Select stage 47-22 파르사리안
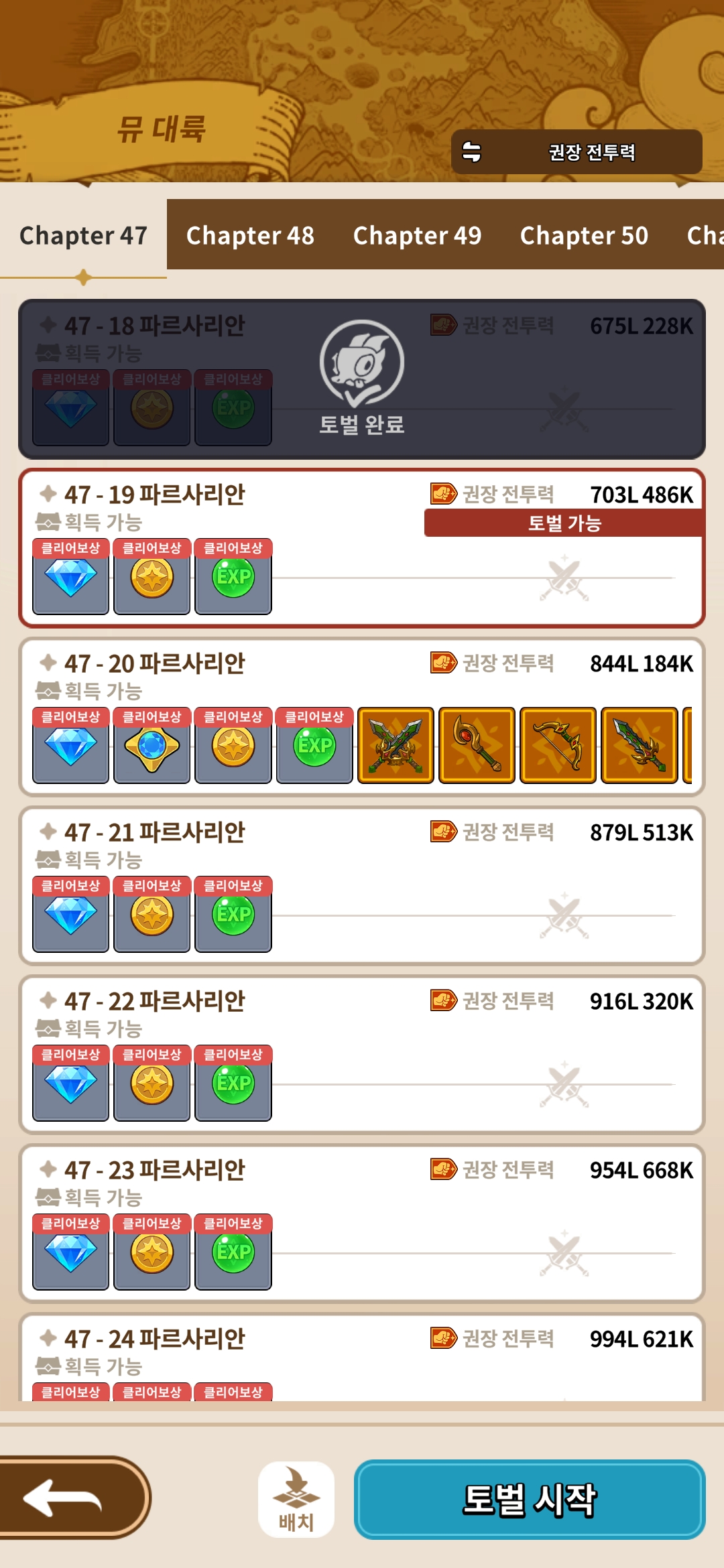The width and height of the screenshot is (724, 1568). tap(362, 1055)
